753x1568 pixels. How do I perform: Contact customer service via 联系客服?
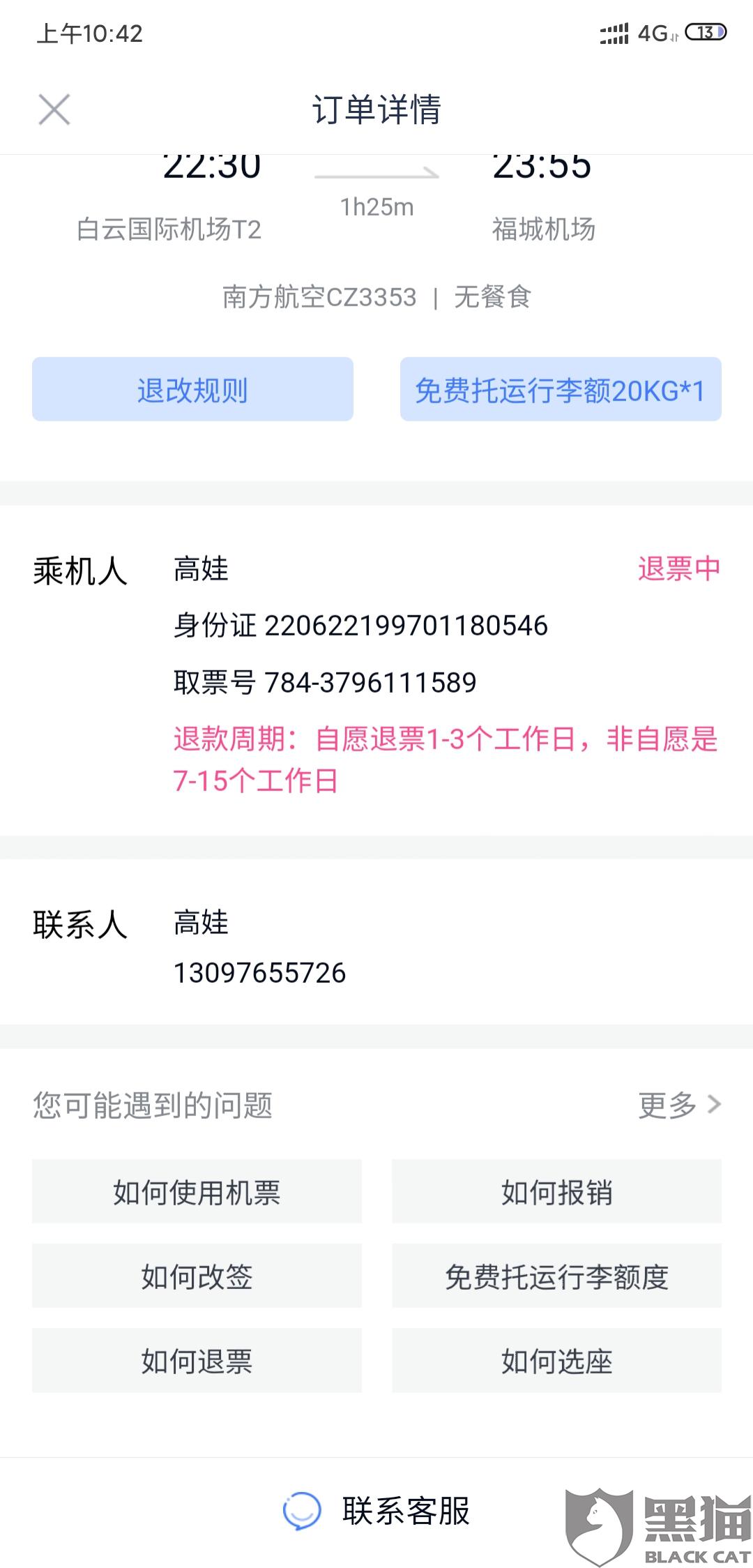pos(376,1511)
